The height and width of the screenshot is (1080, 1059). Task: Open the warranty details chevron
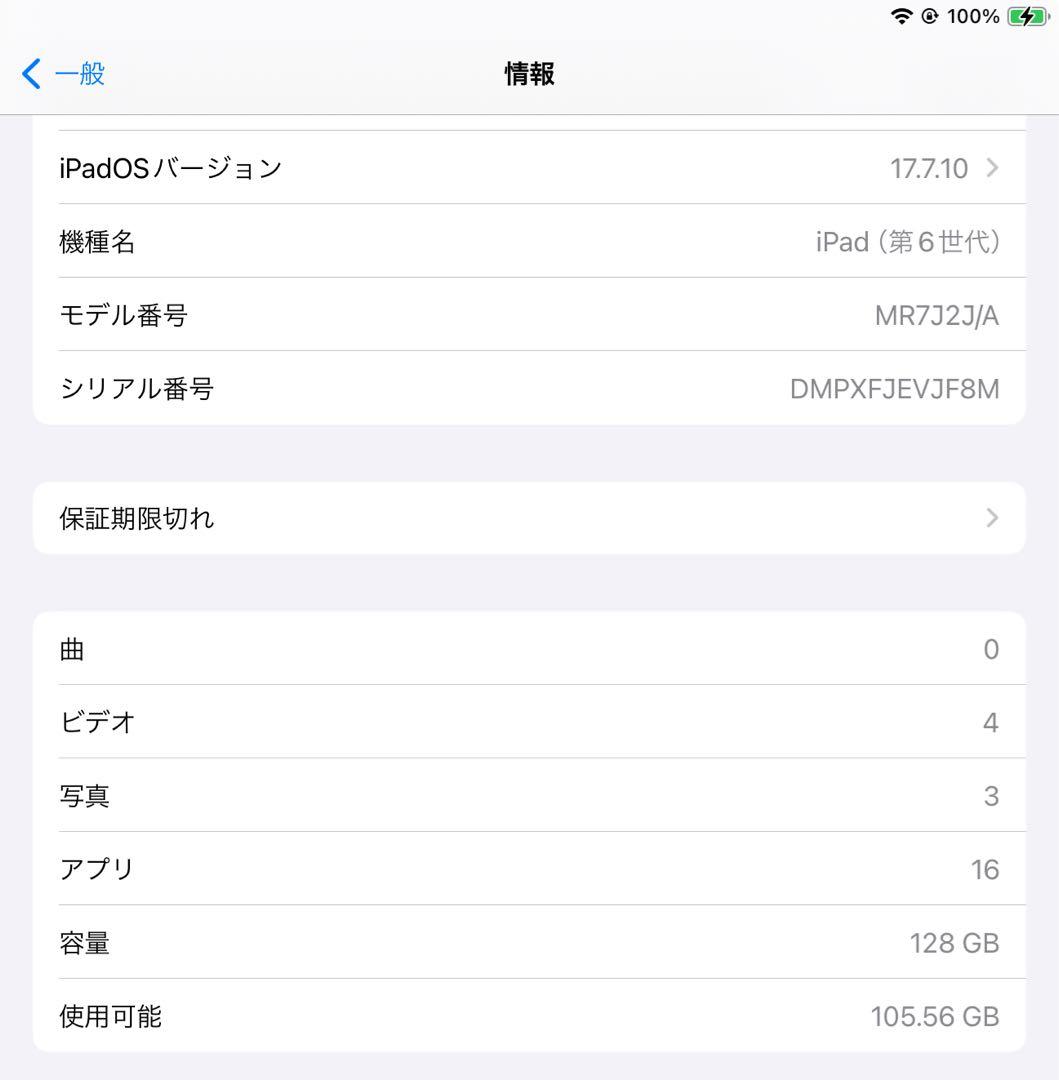coord(991,517)
